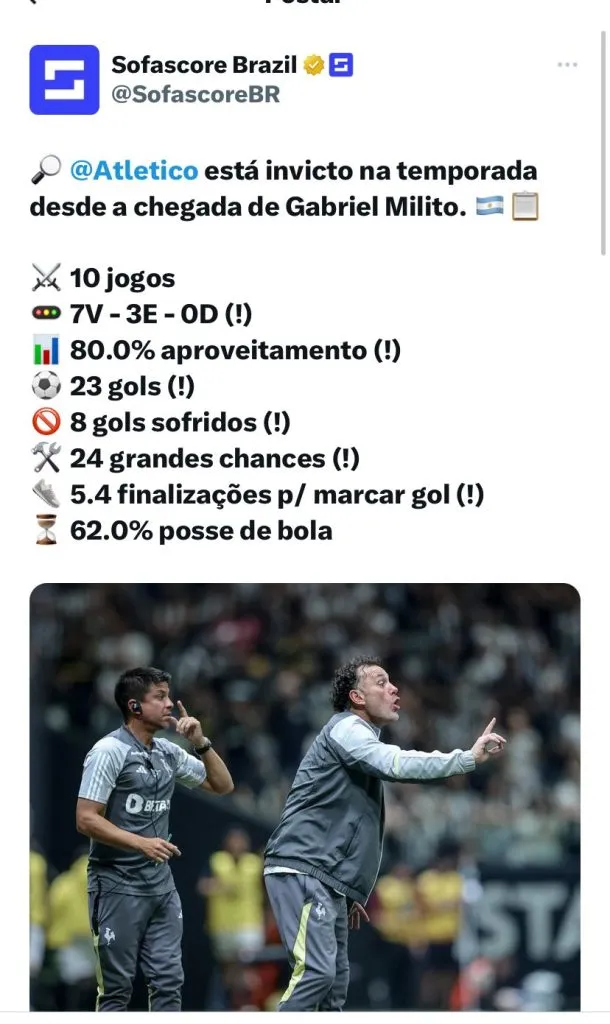View the @SofascoreBR account handle
The height and width of the screenshot is (1024, 610).
(x=195, y=95)
